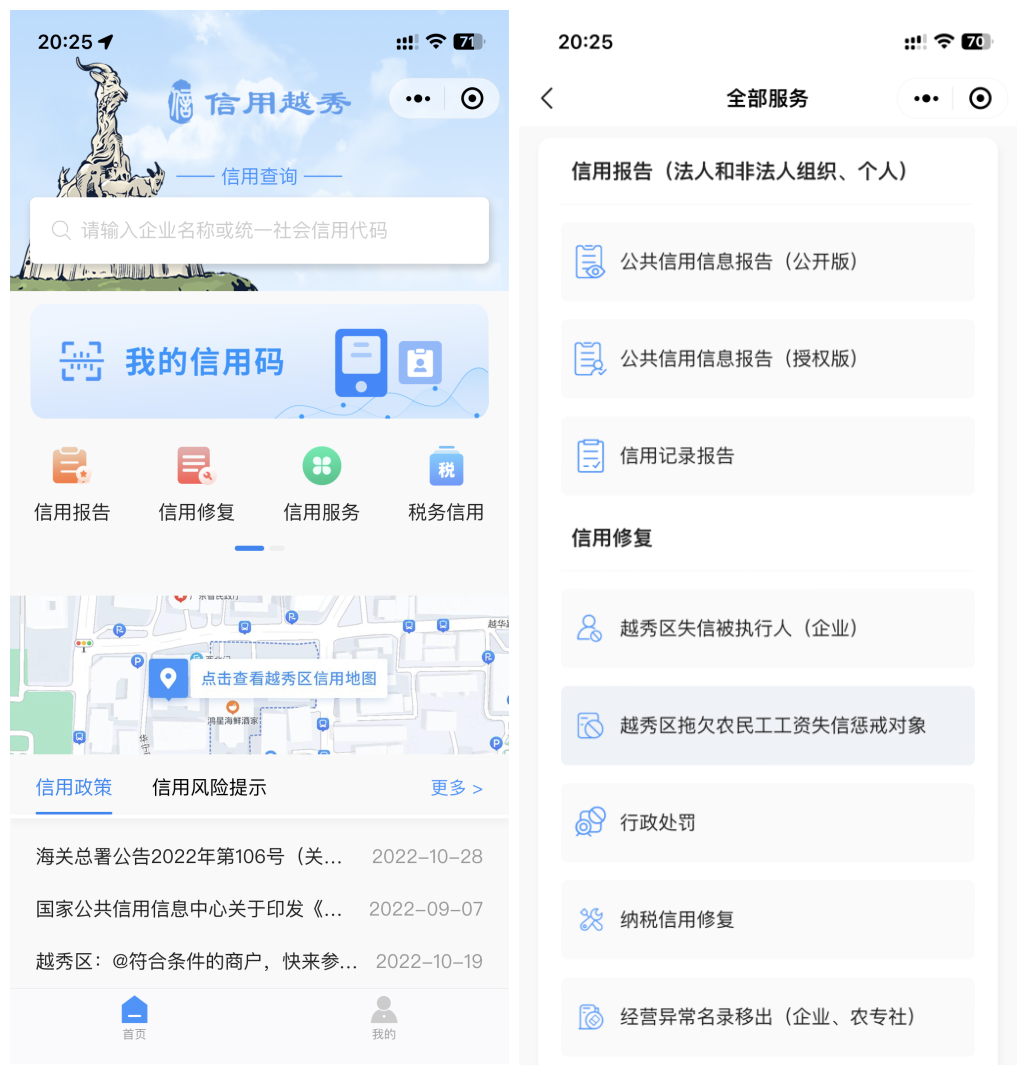
Task: Open 经营异常名录移出（企业、农专社）
Action: pos(767,1017)
